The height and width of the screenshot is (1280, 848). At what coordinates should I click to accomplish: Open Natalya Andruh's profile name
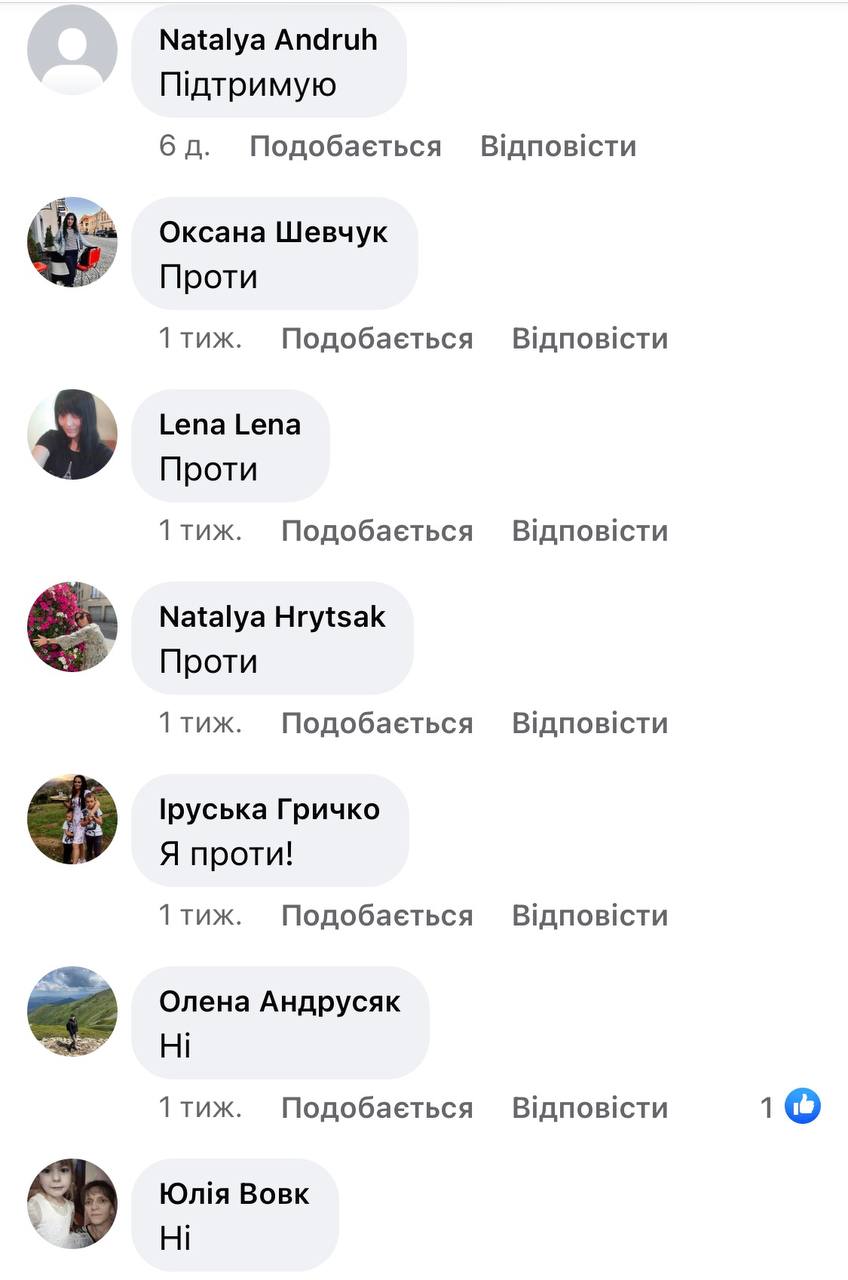268,40
